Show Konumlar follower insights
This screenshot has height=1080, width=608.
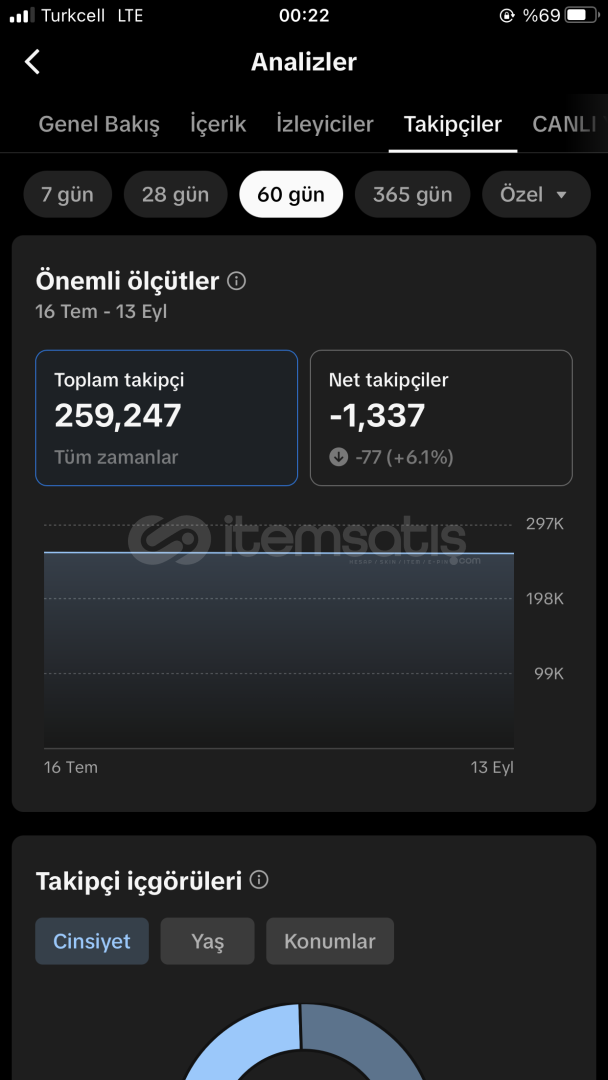(330, 941)
